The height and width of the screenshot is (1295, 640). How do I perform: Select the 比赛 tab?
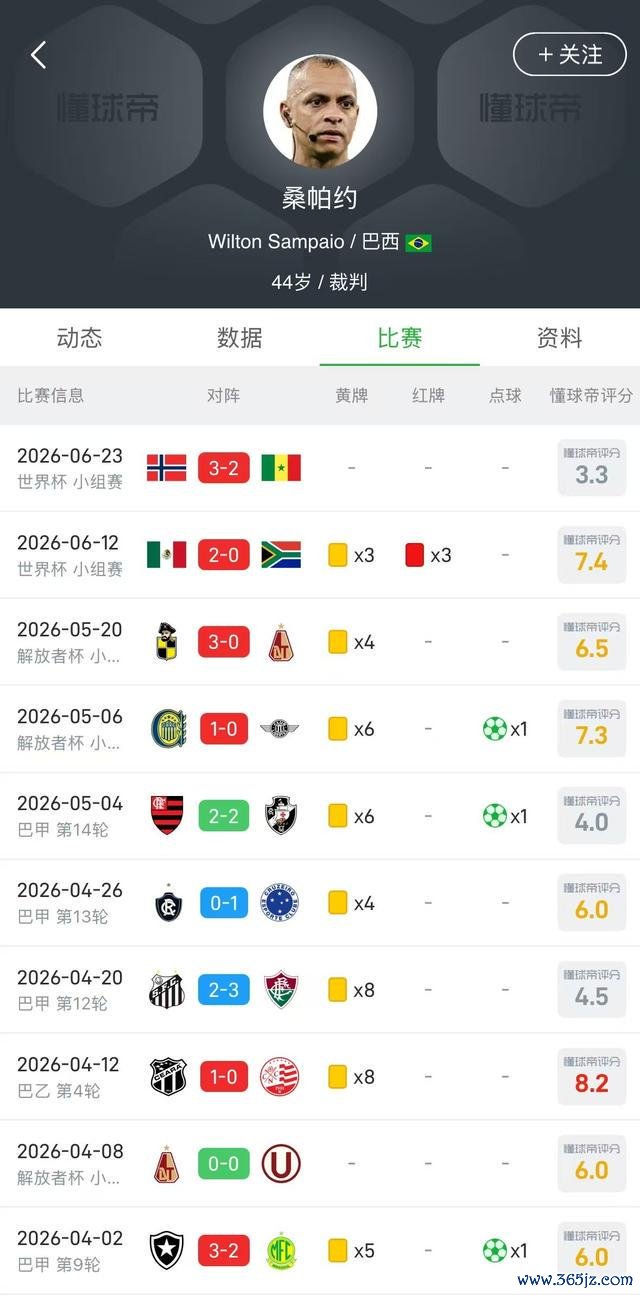[x=400, y=338]
